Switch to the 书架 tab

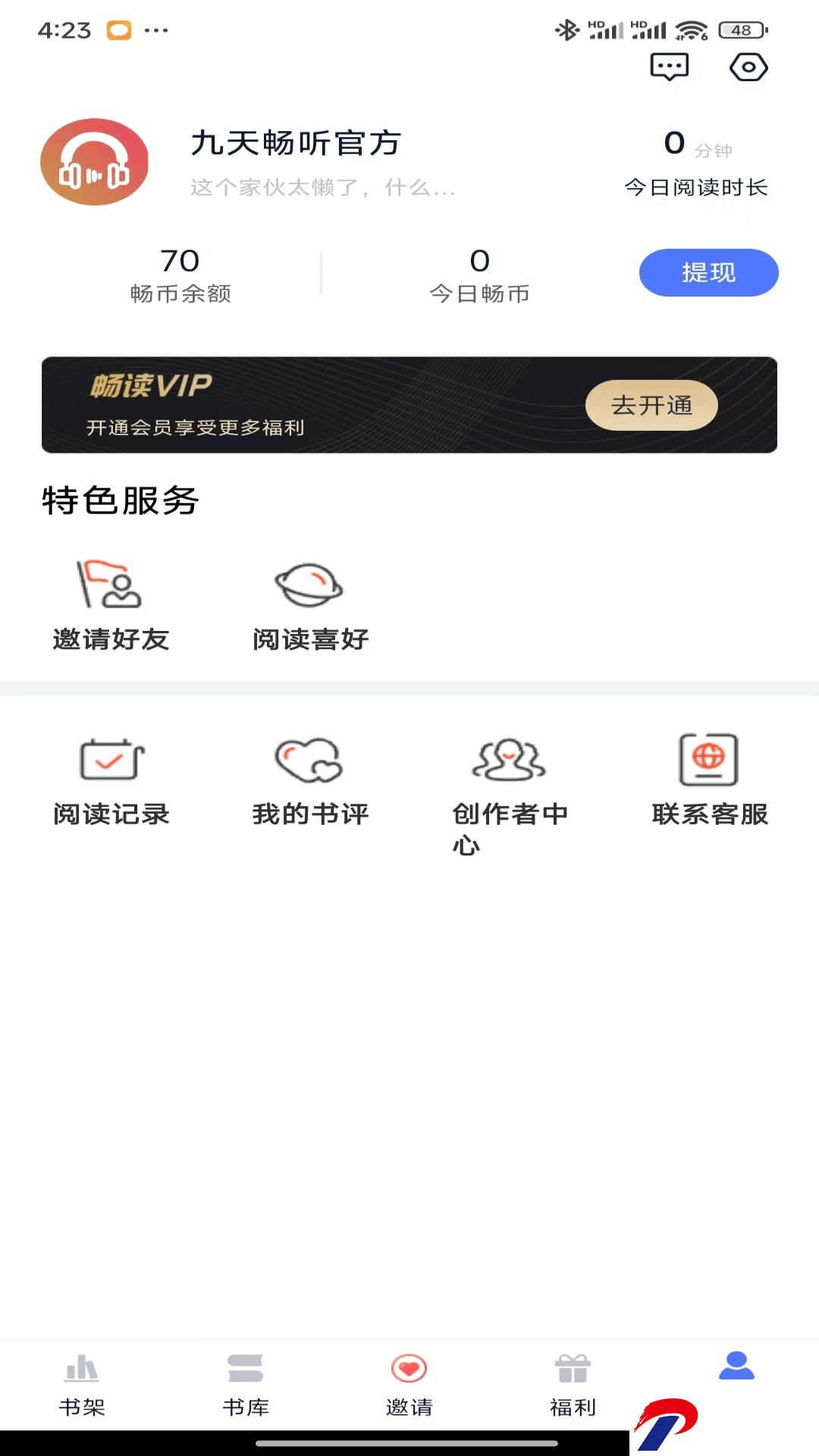tap(82, 1385)
